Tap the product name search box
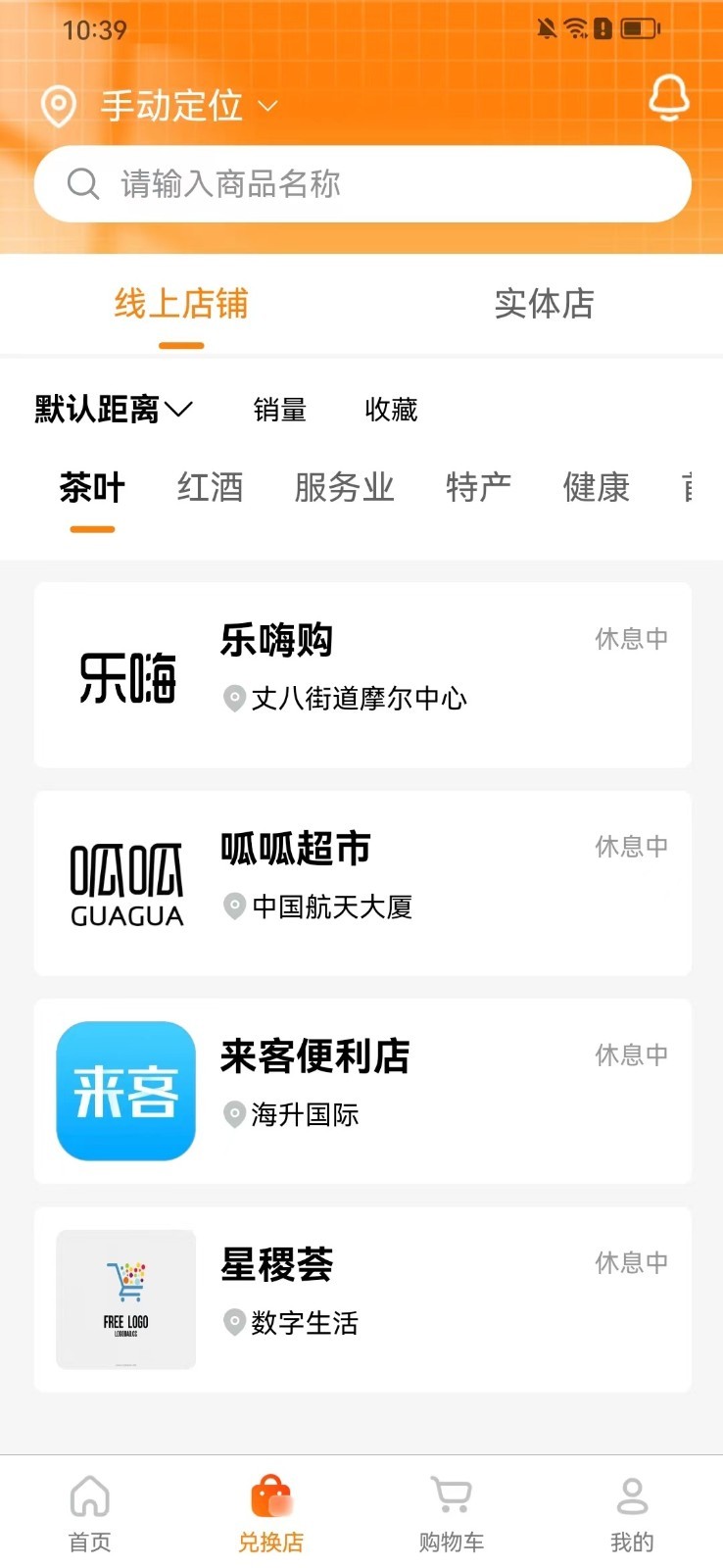The height and width of the screenshot is (1568, 723). tap(362, 184)
